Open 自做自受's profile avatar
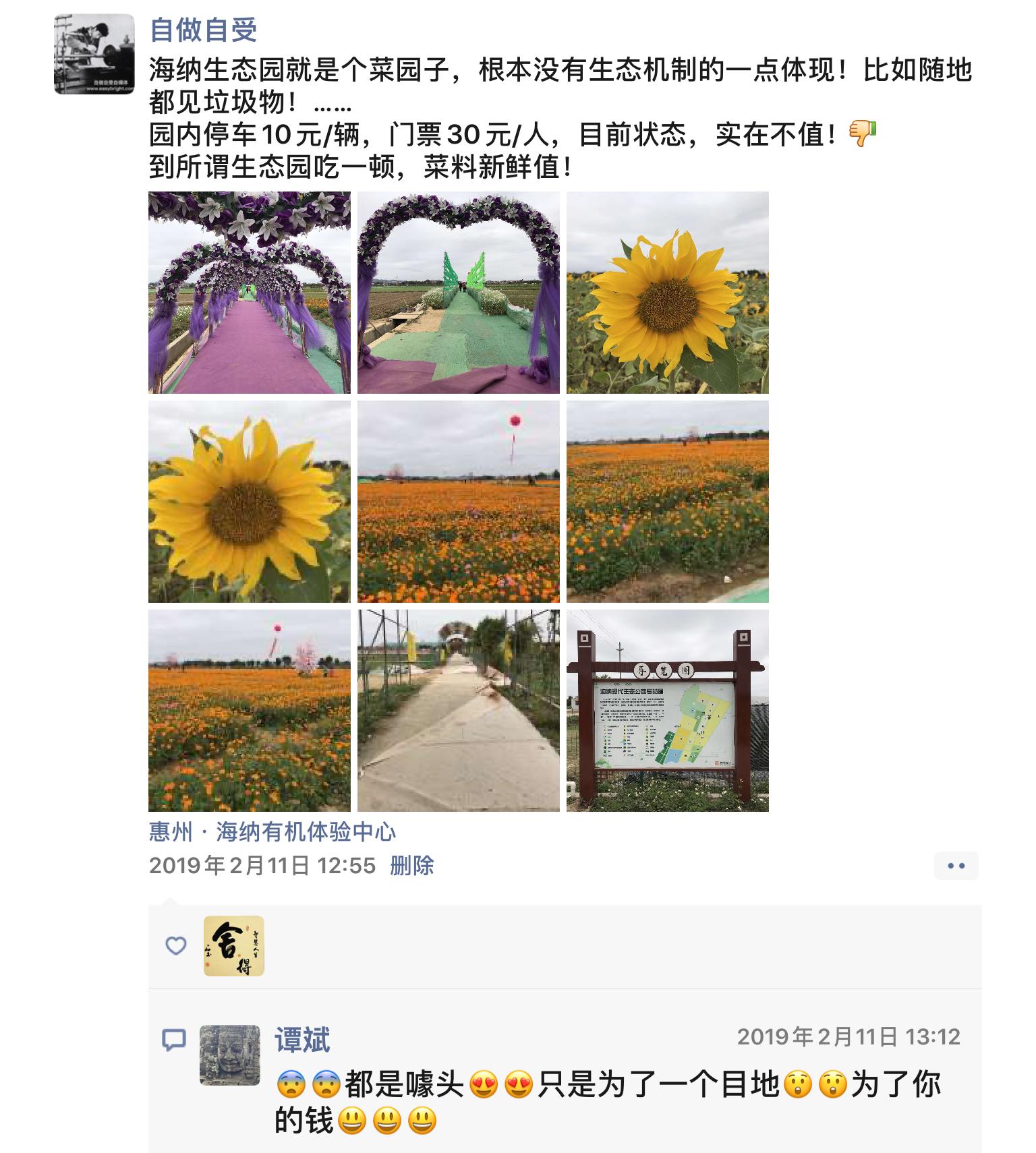The height and width of the screenshot is (1153, 1036). tap(94, 53)
